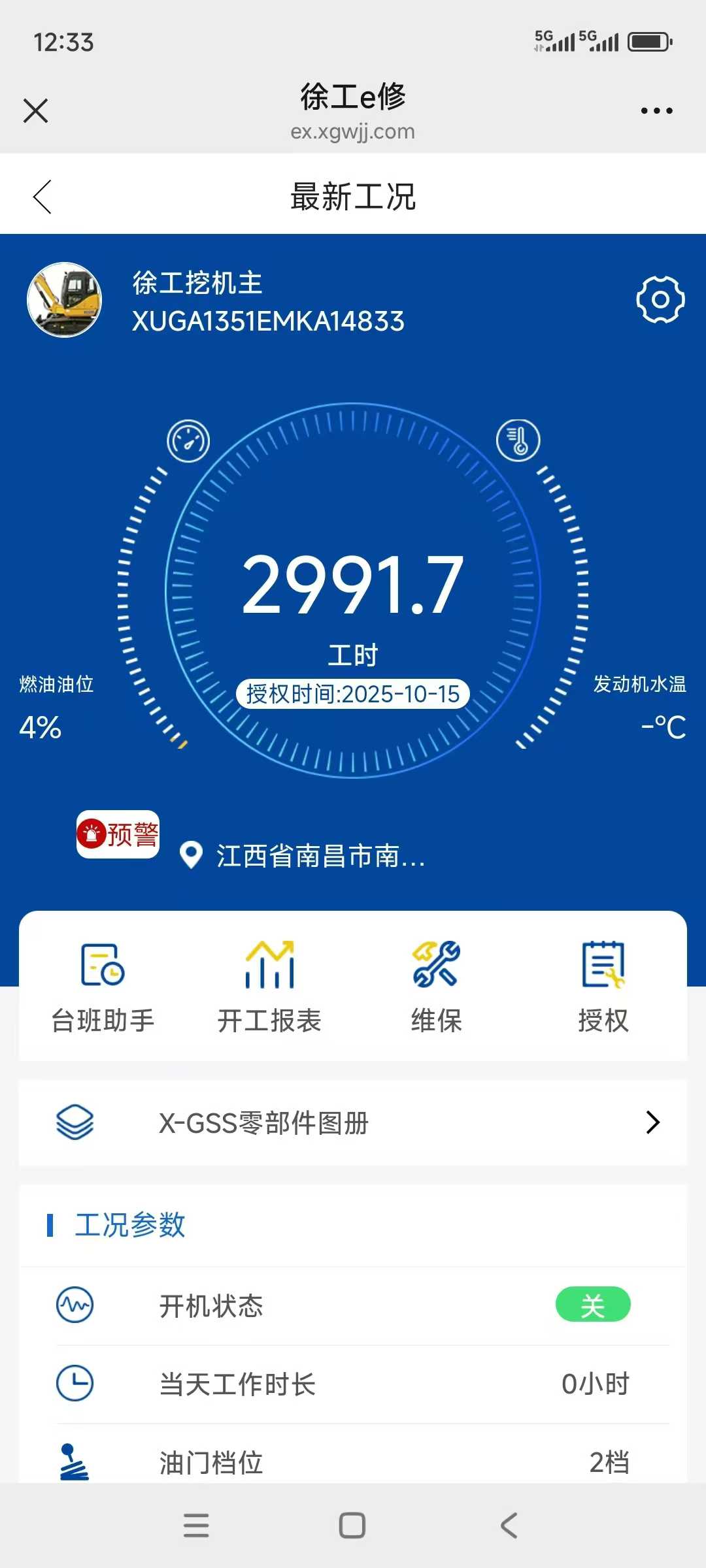View 开工报表 report
Image resolution: width=706 pixels, height=1568 pixels.
pos(269,987)
